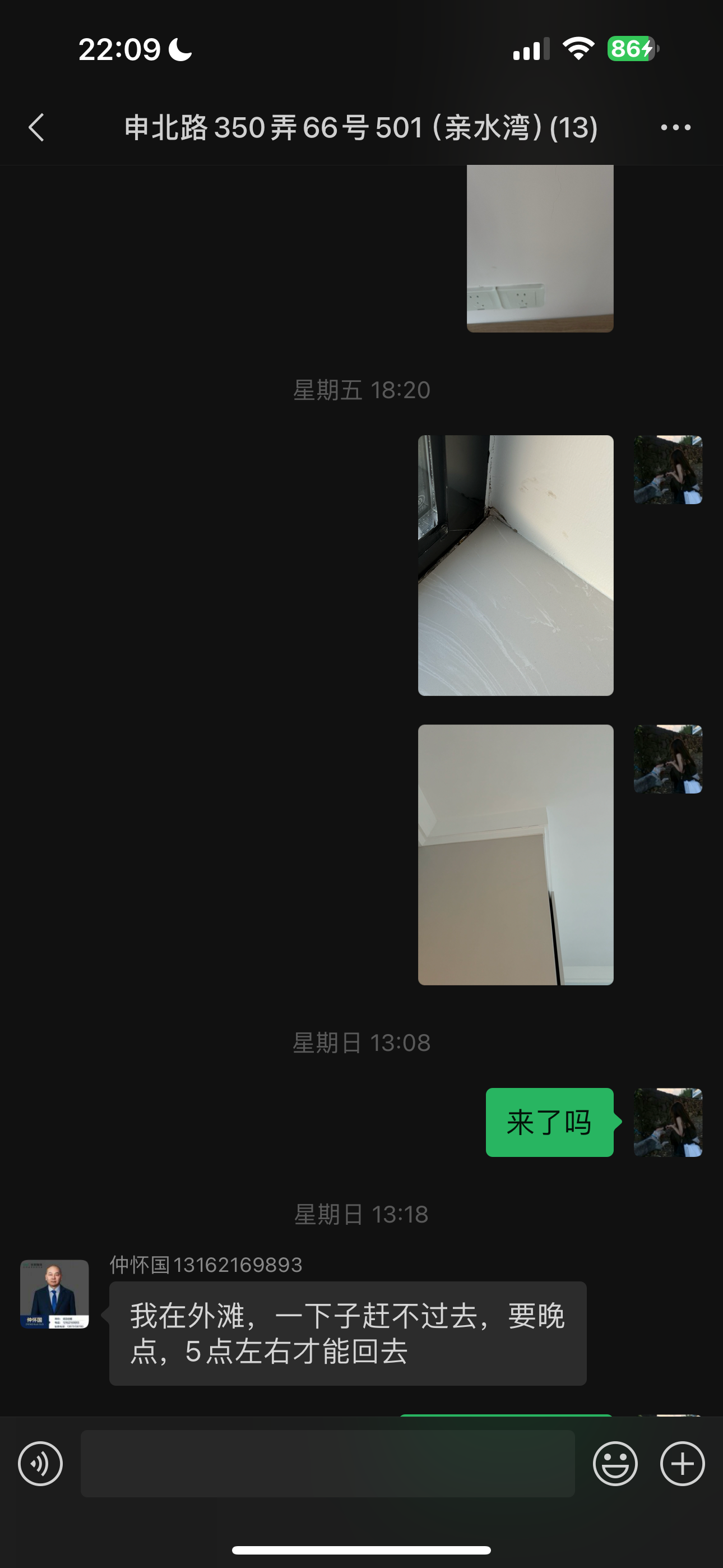Screen dimensions: 723x1568
Task: Open the group chat options menu
Action: pos(675,127)
